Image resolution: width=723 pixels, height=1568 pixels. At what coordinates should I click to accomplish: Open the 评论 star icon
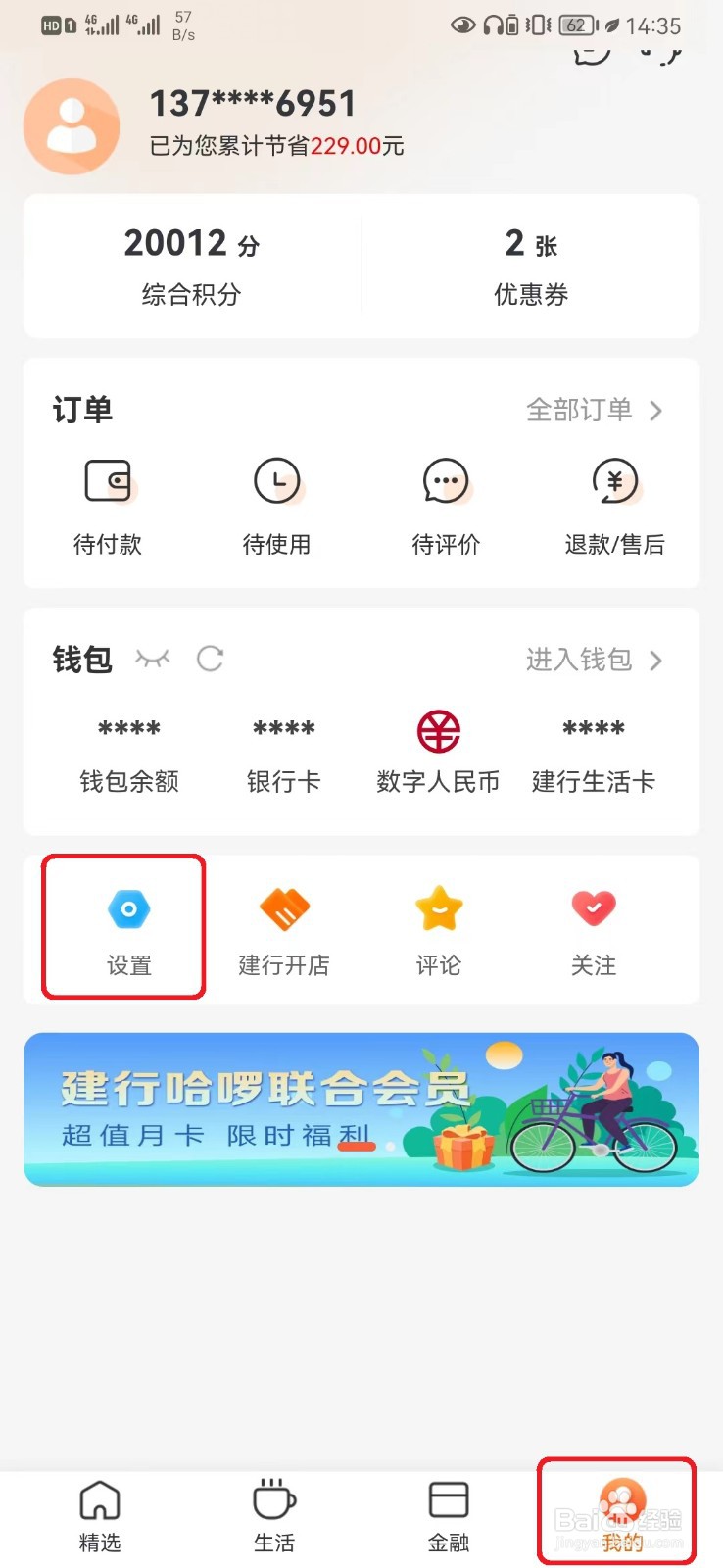click(438, 908)
